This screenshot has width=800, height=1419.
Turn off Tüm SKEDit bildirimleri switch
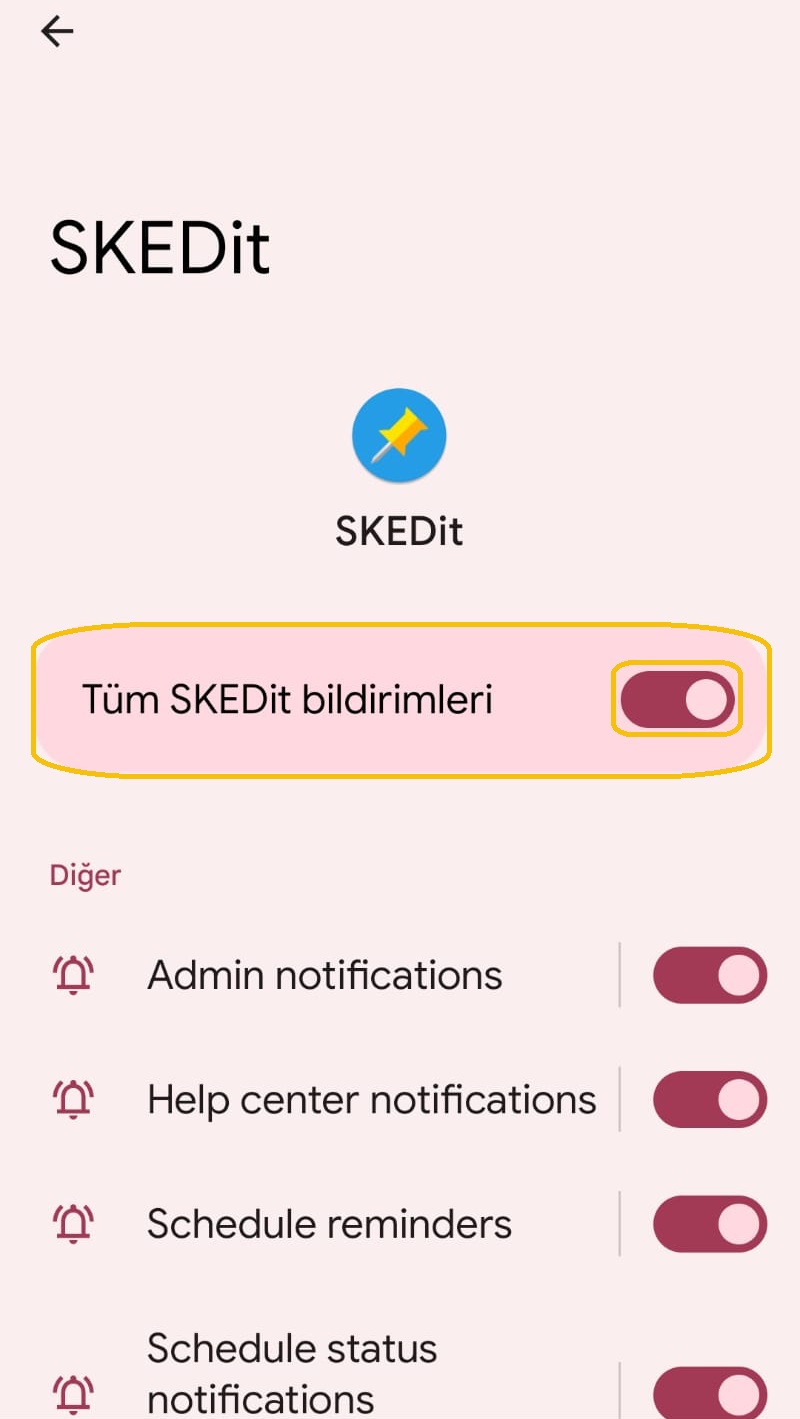click(x=677, y=700)
